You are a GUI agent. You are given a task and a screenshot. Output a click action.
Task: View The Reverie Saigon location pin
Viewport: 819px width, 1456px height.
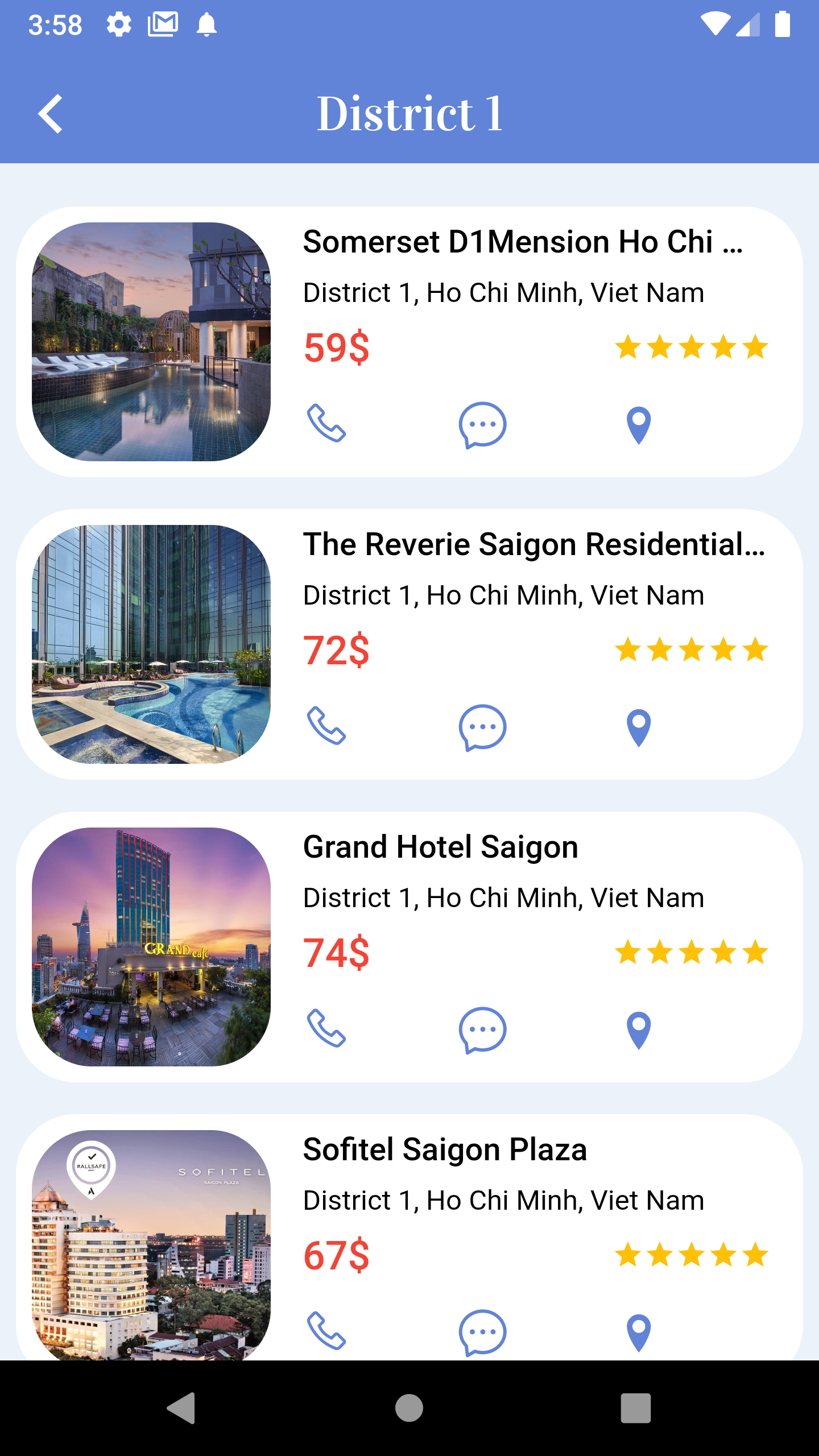[639, 727]
